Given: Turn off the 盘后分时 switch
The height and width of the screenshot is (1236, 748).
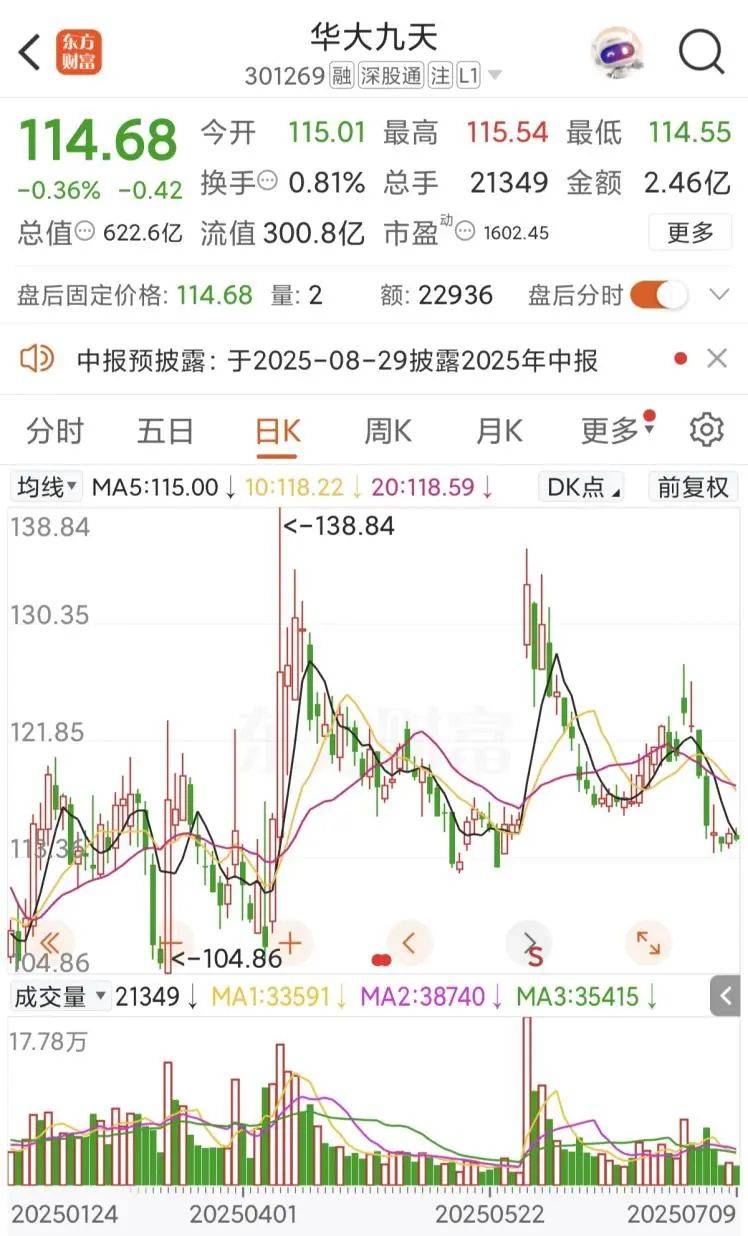Looking at the screenshot, I should click(659, 295).
